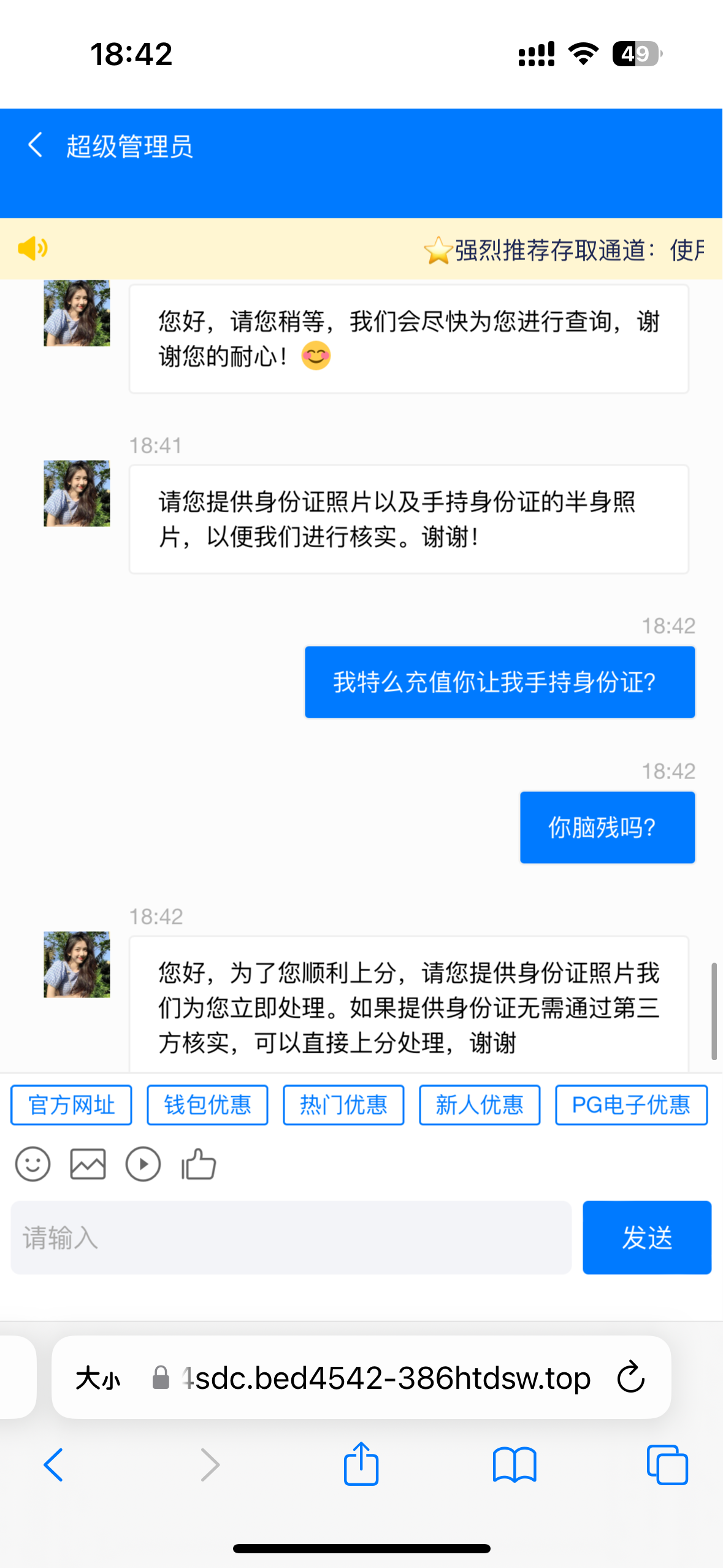Open the 热门优惠 shortcut

343,1105
